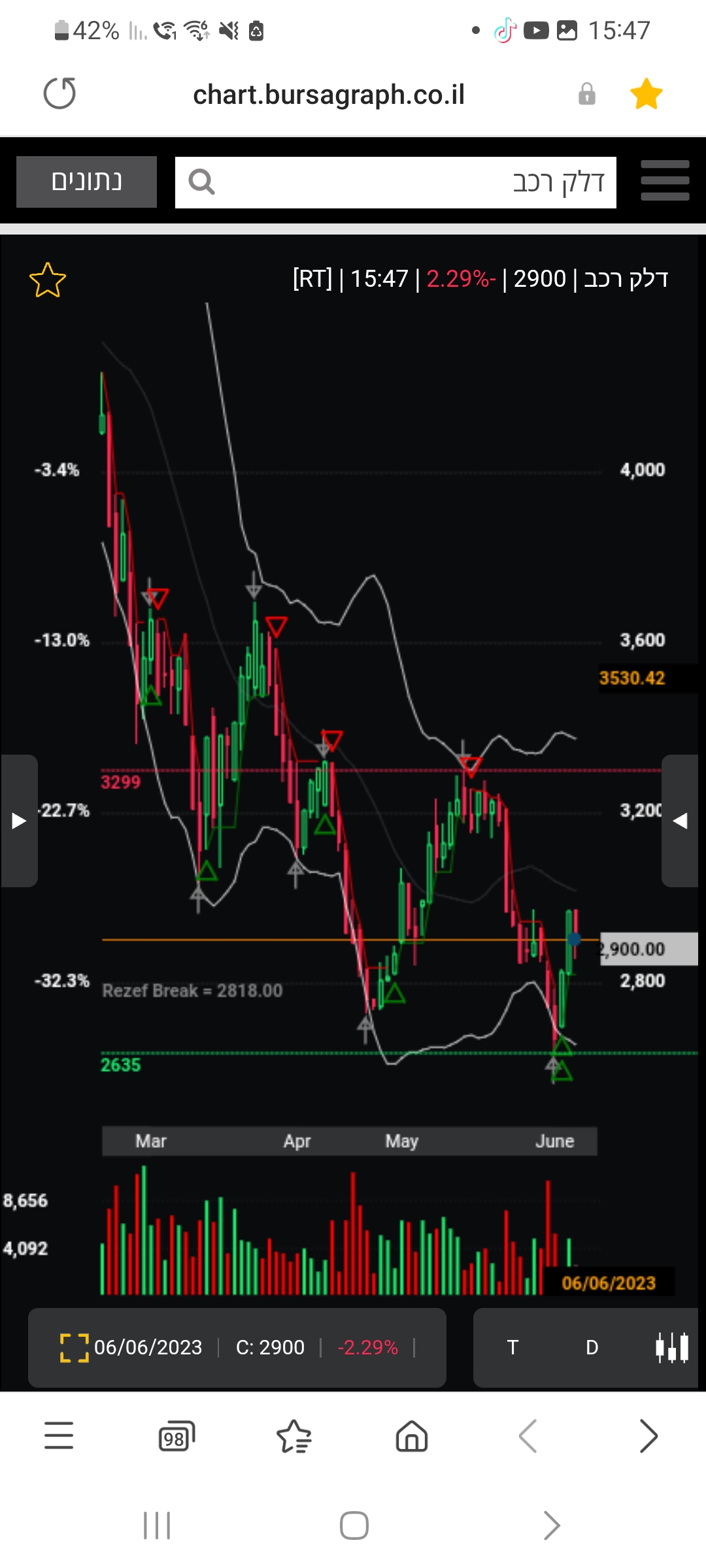Add the stock to favorites with the outlined star
The height and width of the screenshot is (1568, 706).
coord(48,280)
